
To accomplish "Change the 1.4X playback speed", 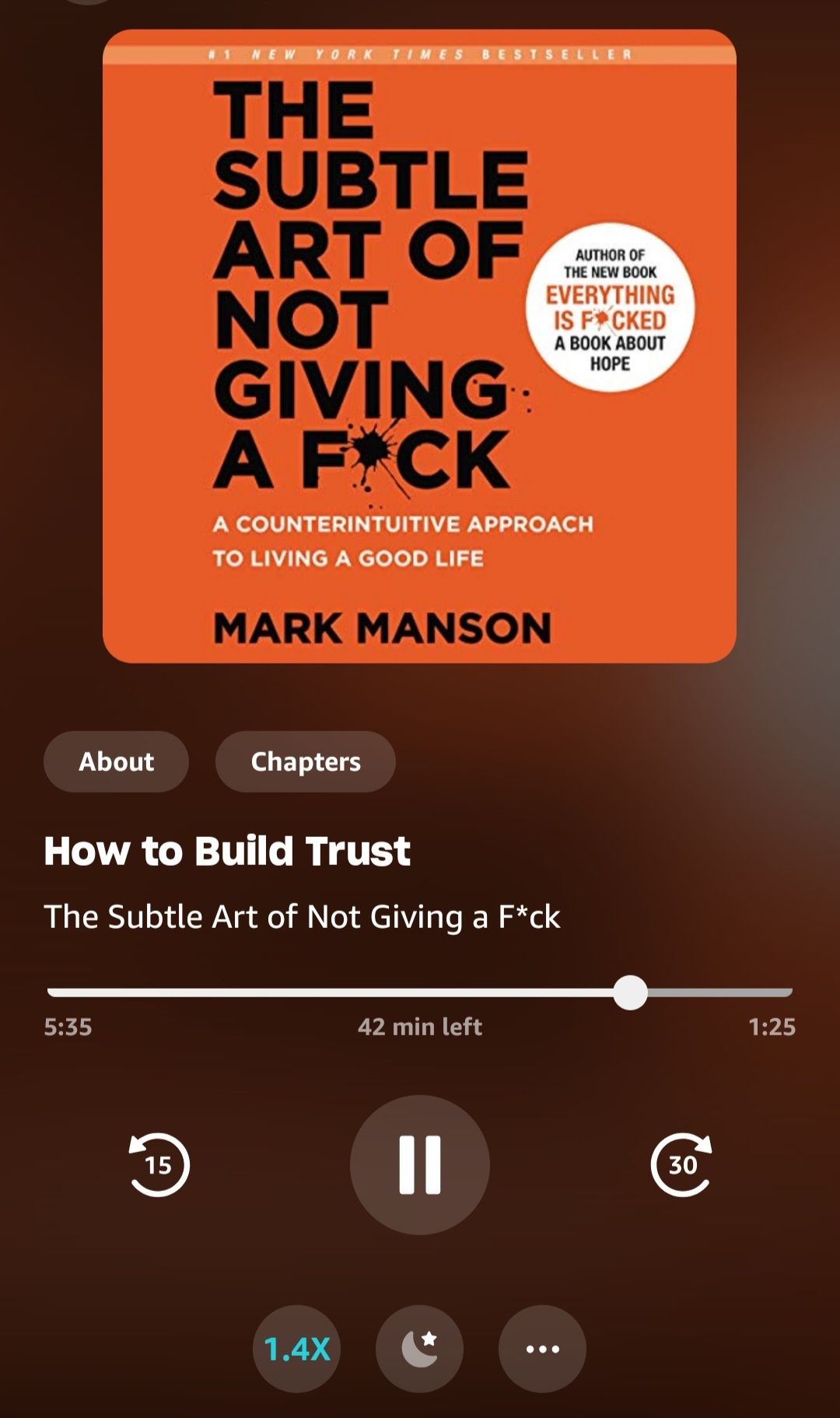I will 297,1349.
